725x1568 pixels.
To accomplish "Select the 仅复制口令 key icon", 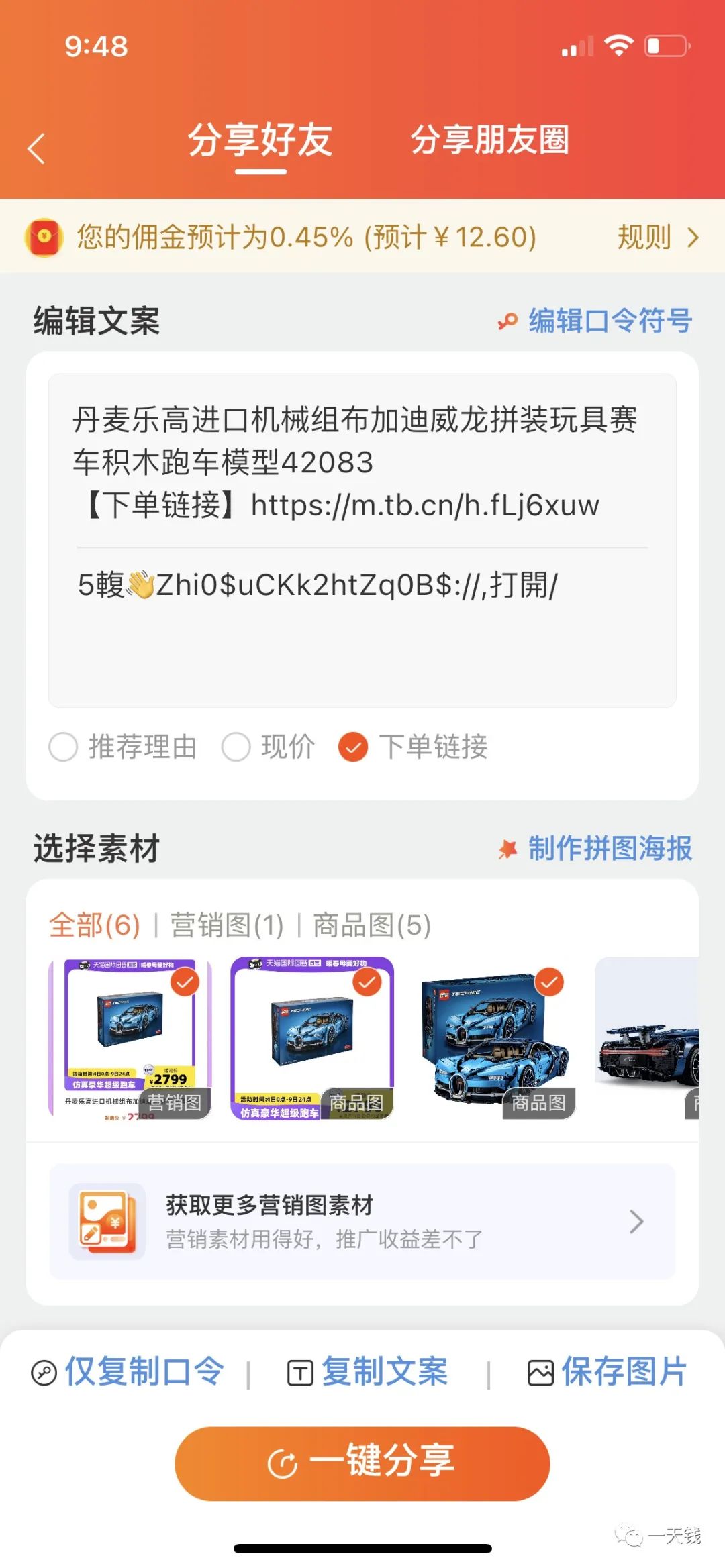I will point(44,1371).
